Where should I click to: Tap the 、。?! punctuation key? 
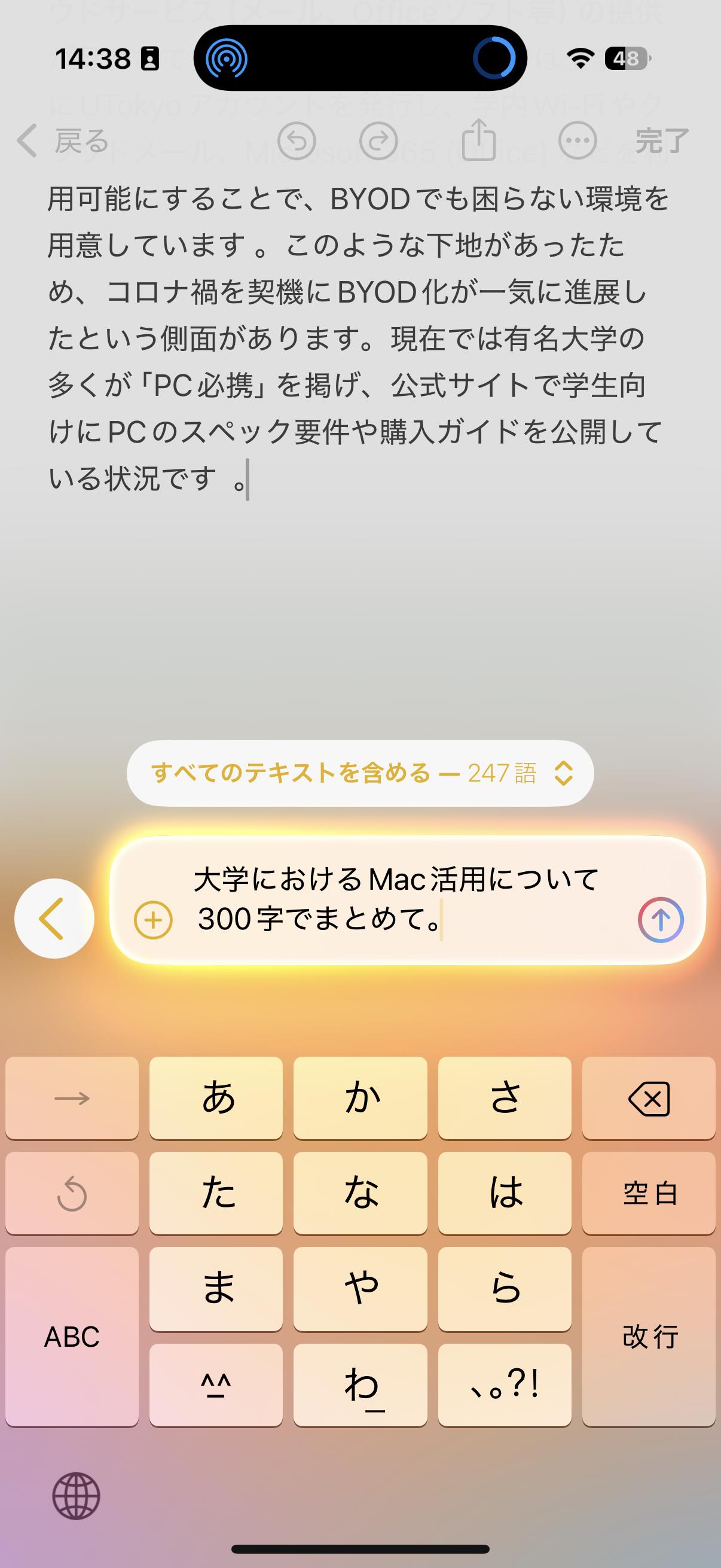pos(505,1383)
